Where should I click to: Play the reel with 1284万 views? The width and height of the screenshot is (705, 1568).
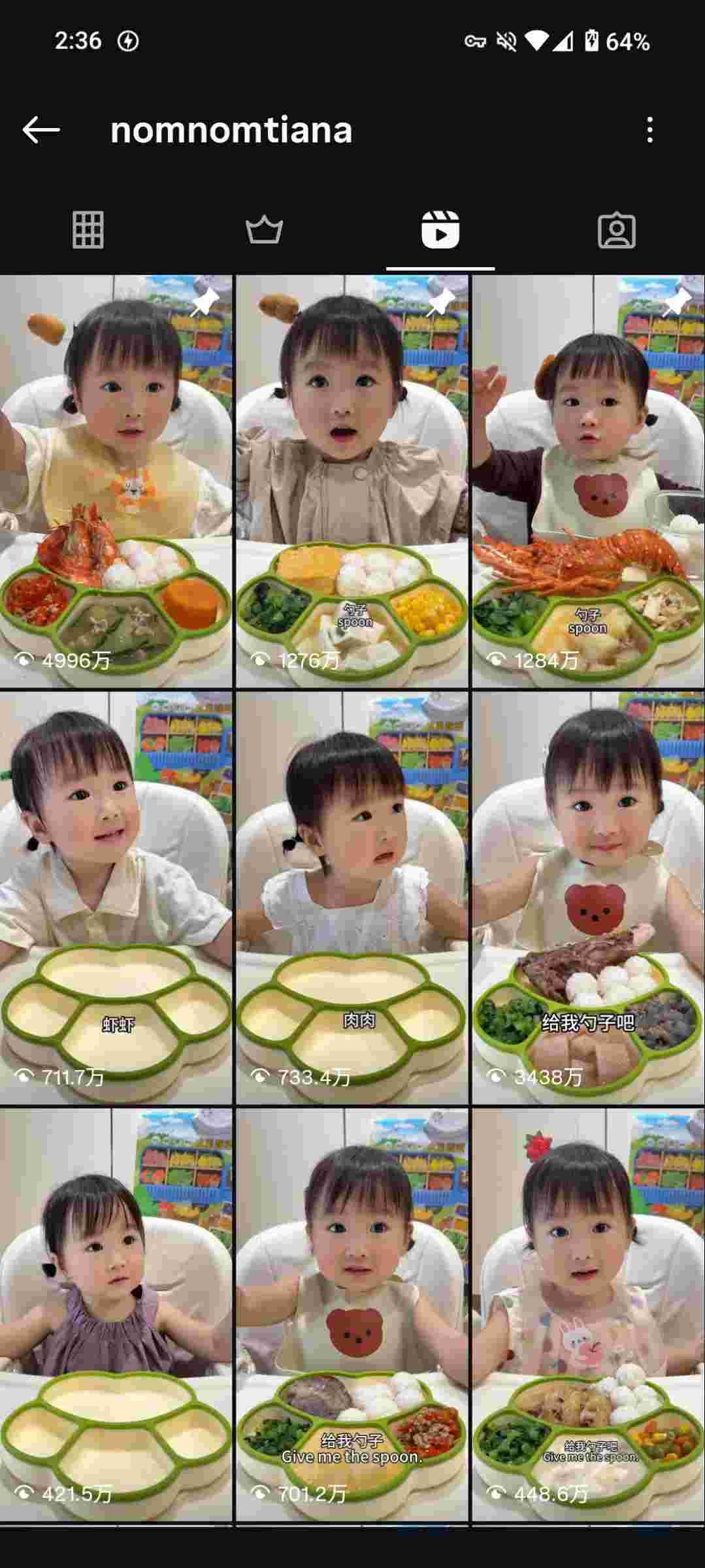click(588, 482)
